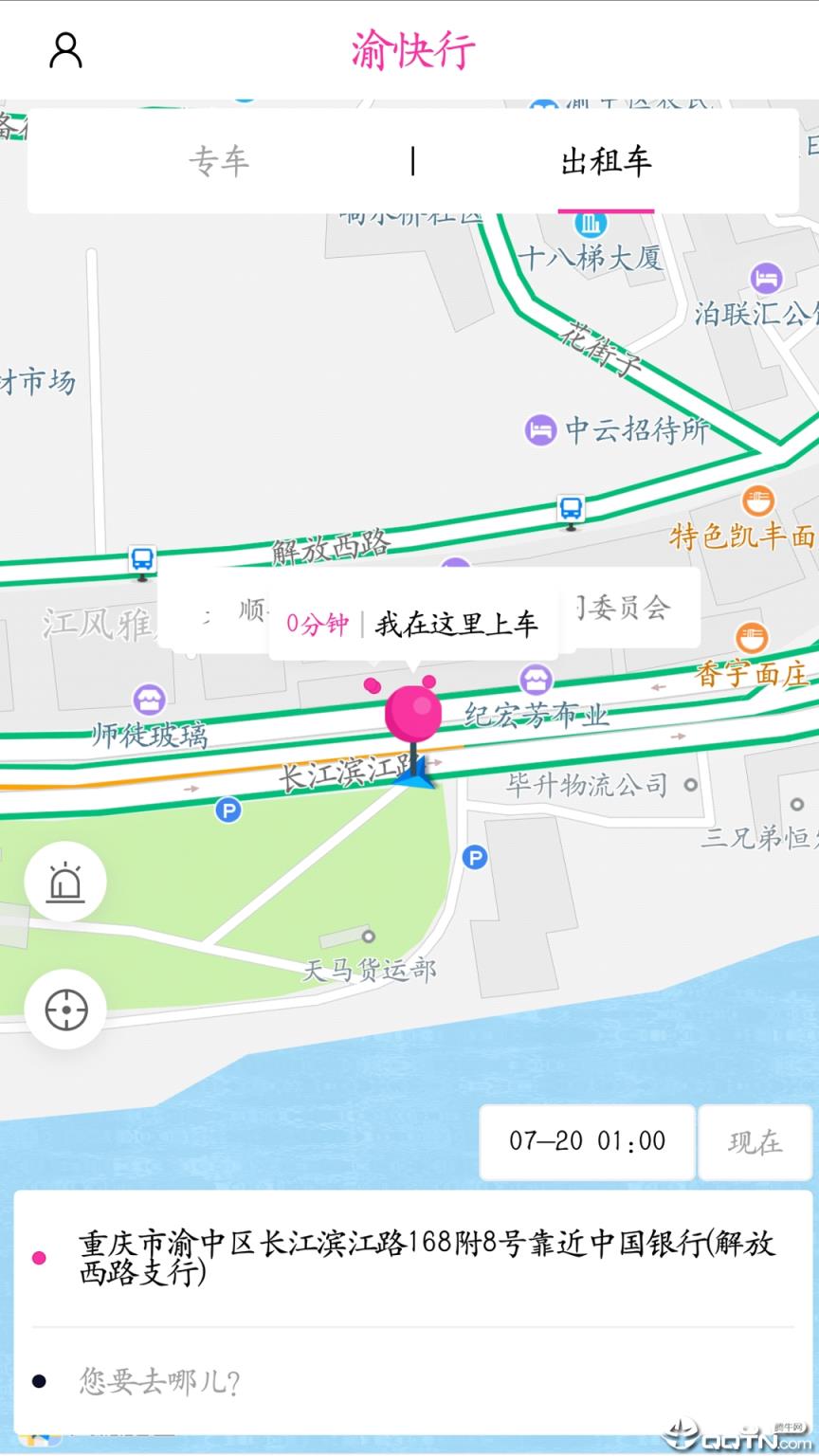Viewport: 819px width, 1456px height.
Task: Click the hotel icon beside 中云招待所
Action: [539, 431]
